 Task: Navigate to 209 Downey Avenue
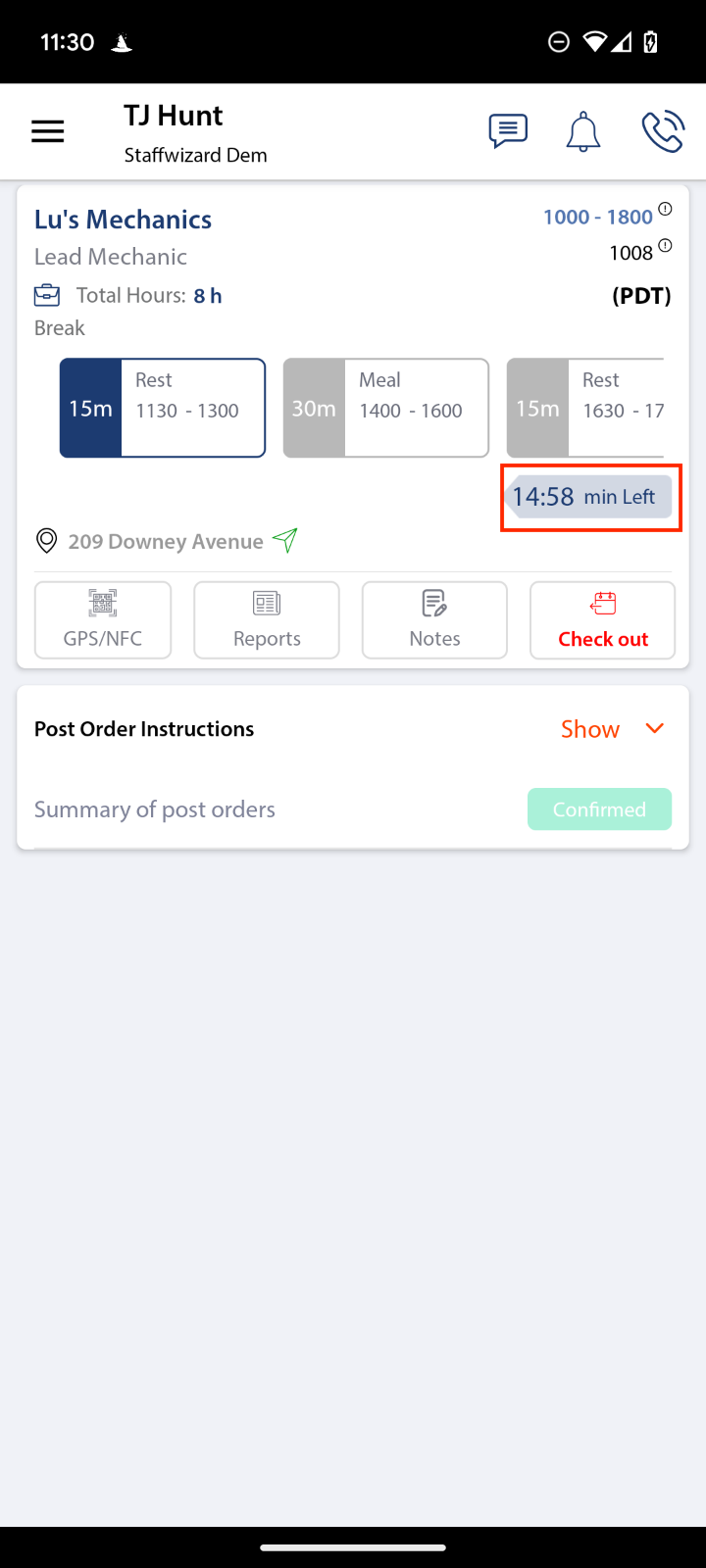(x=285, y=540)
